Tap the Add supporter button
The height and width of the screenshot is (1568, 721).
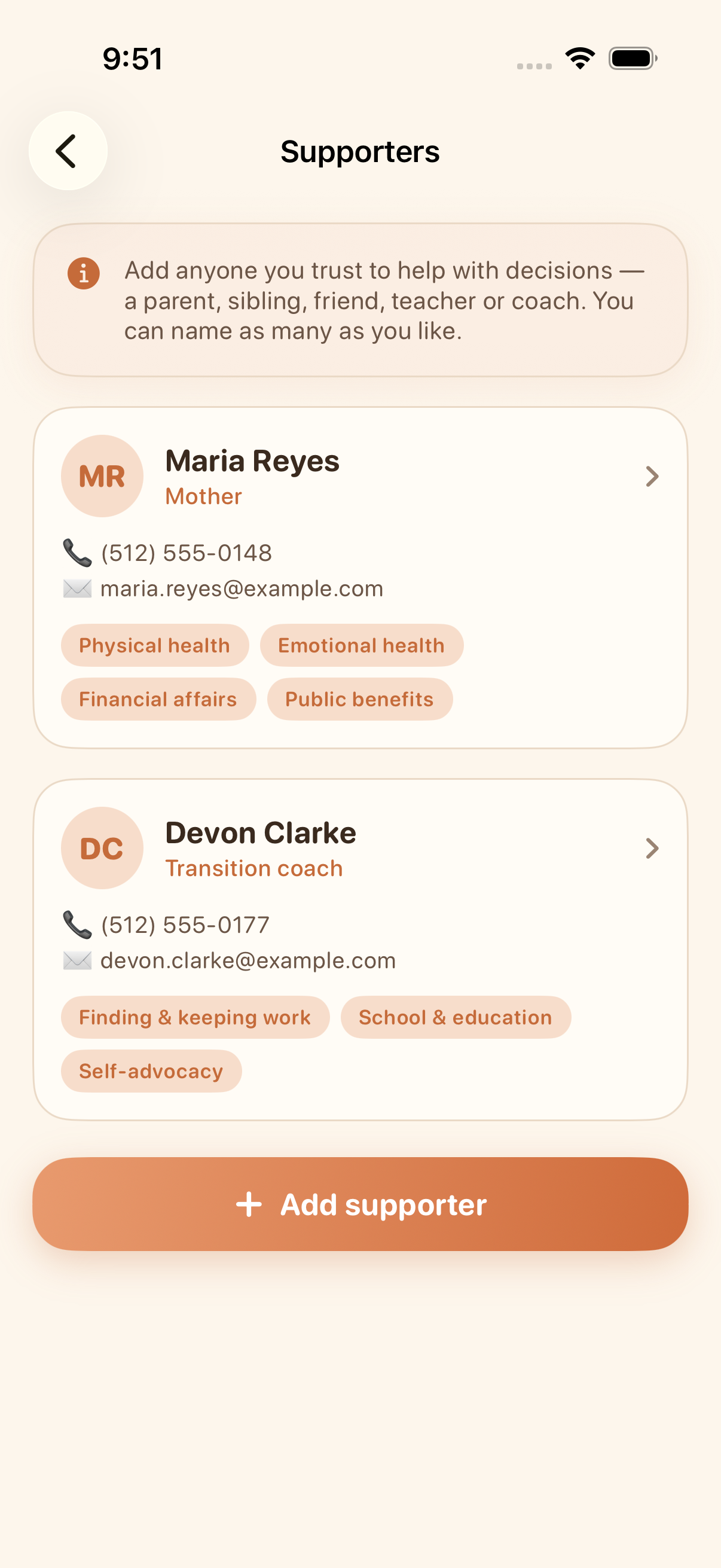360,1204
